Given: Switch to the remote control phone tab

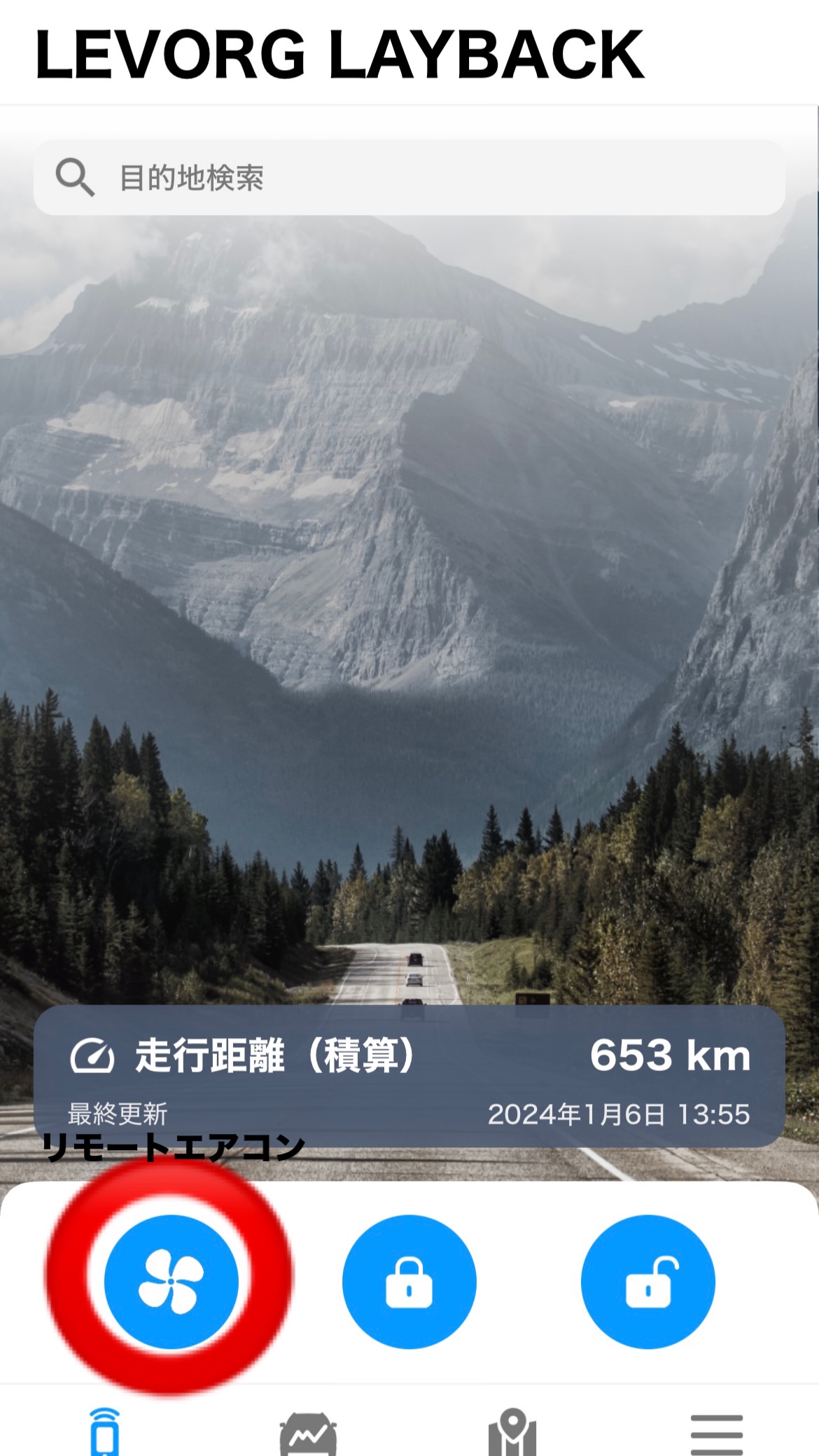Looking at the screenshot, I should 105,1433.
